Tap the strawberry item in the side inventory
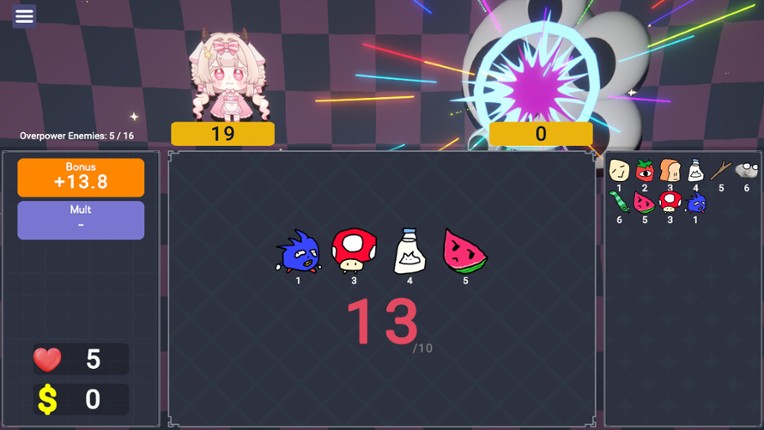This screenshot has height=430, width=764. [x=645, y=171]
